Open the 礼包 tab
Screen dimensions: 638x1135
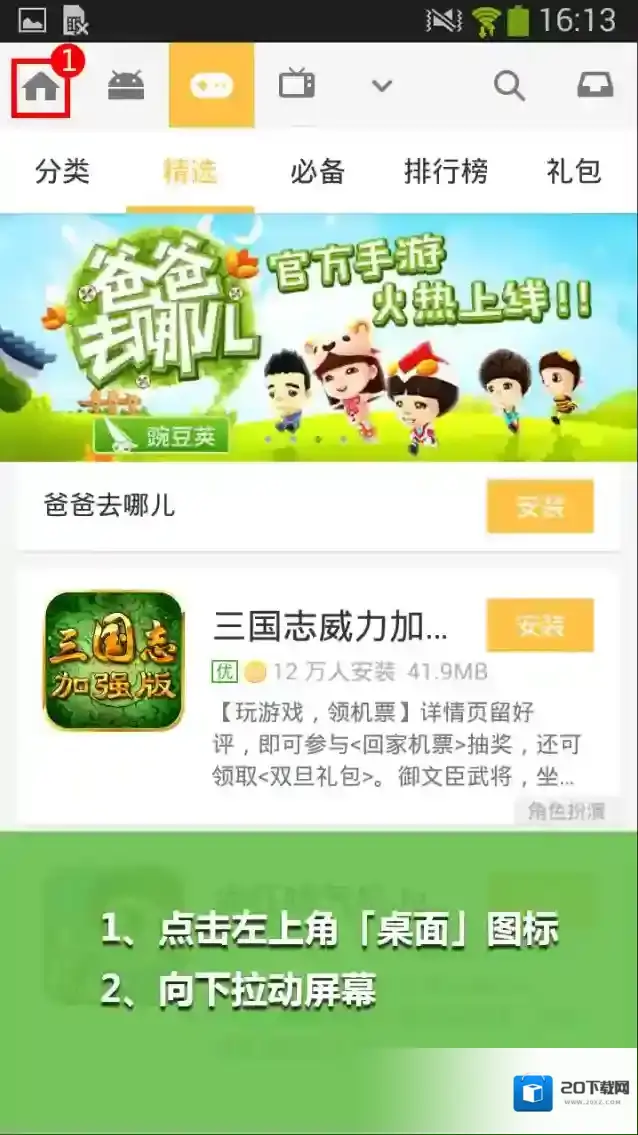574,172
